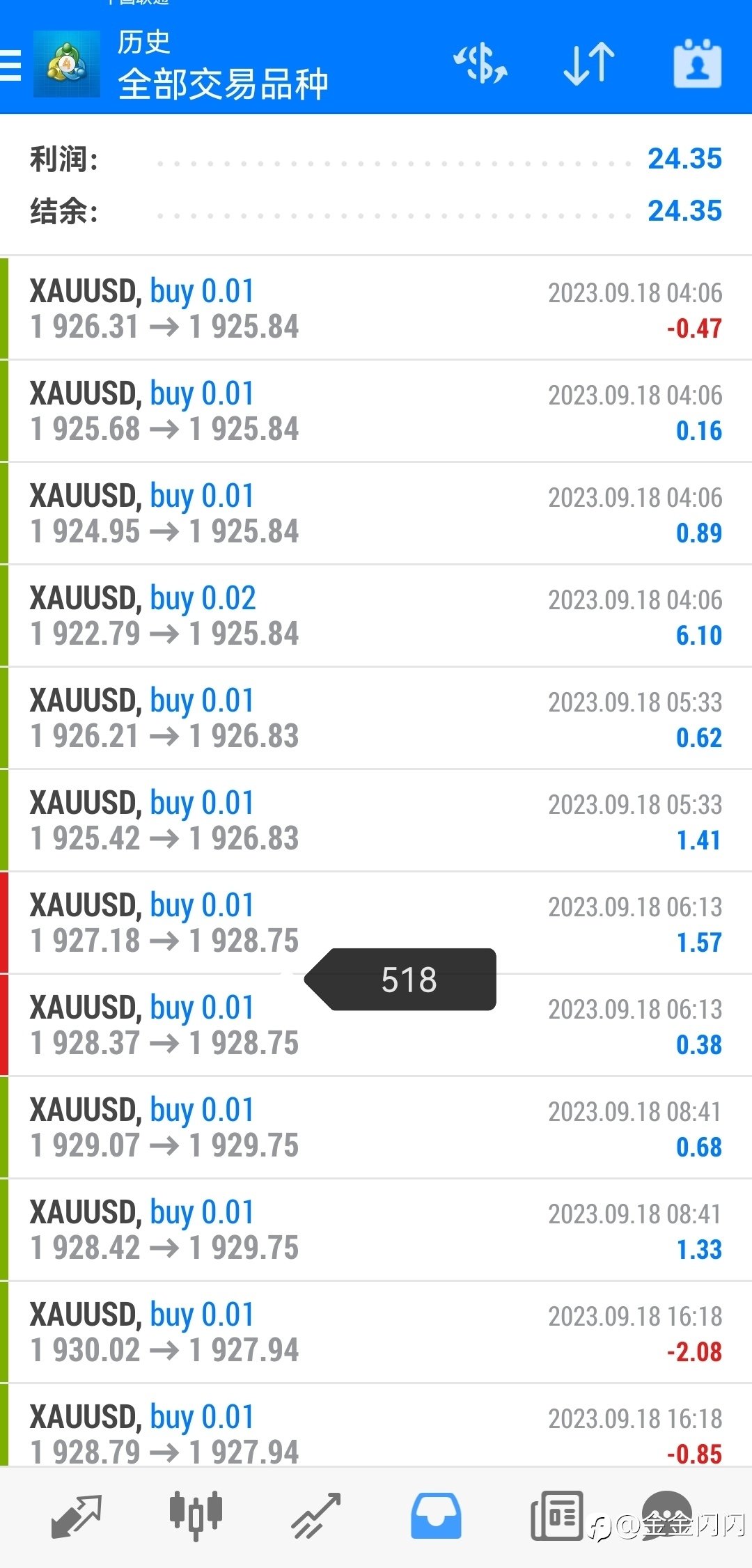Switch to the Quotes tab
The height and width of the screenshot is (1568, 752).
pyautogui.click(x=77, y=1516)
